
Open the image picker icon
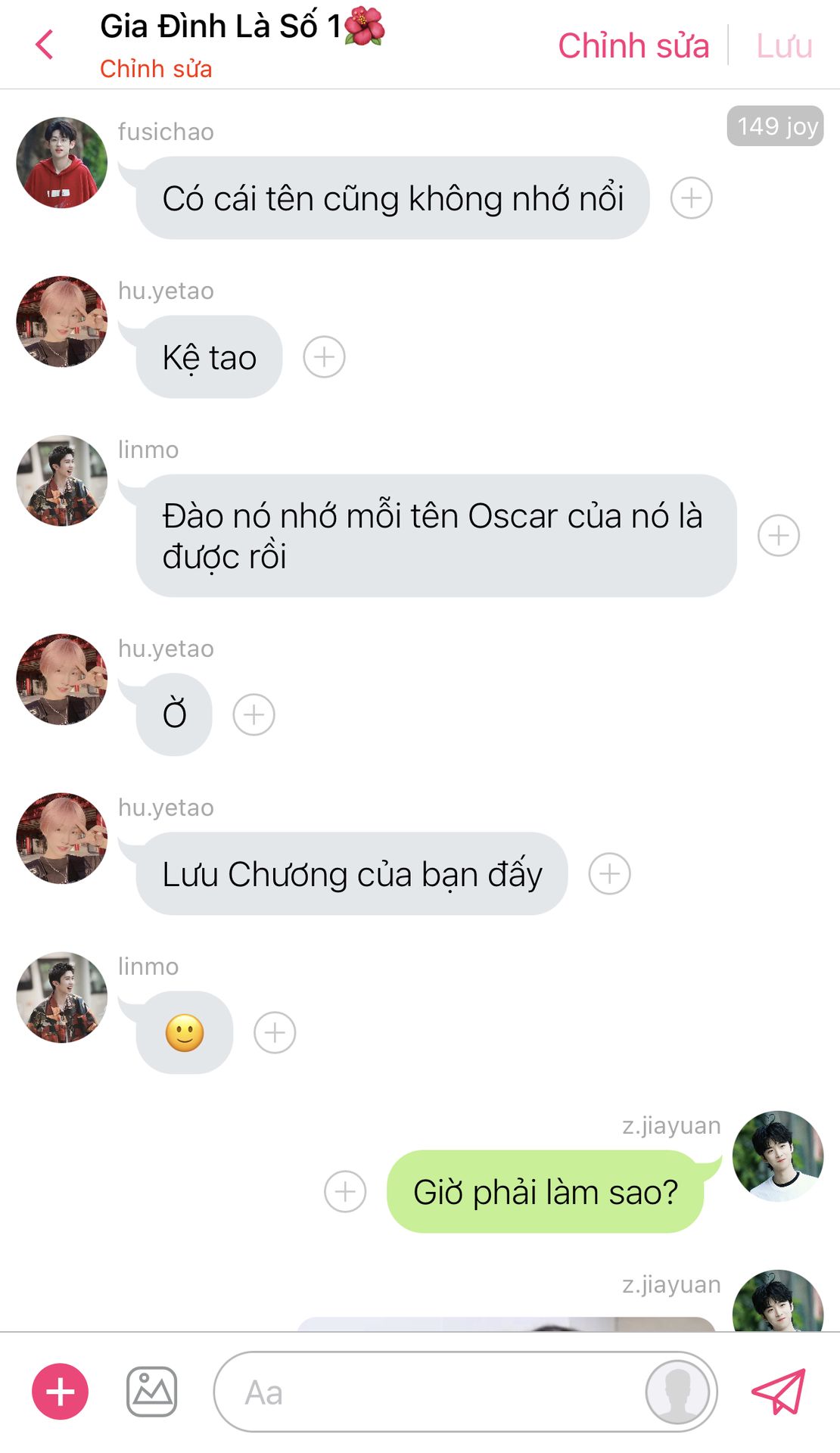(151, 1392)
